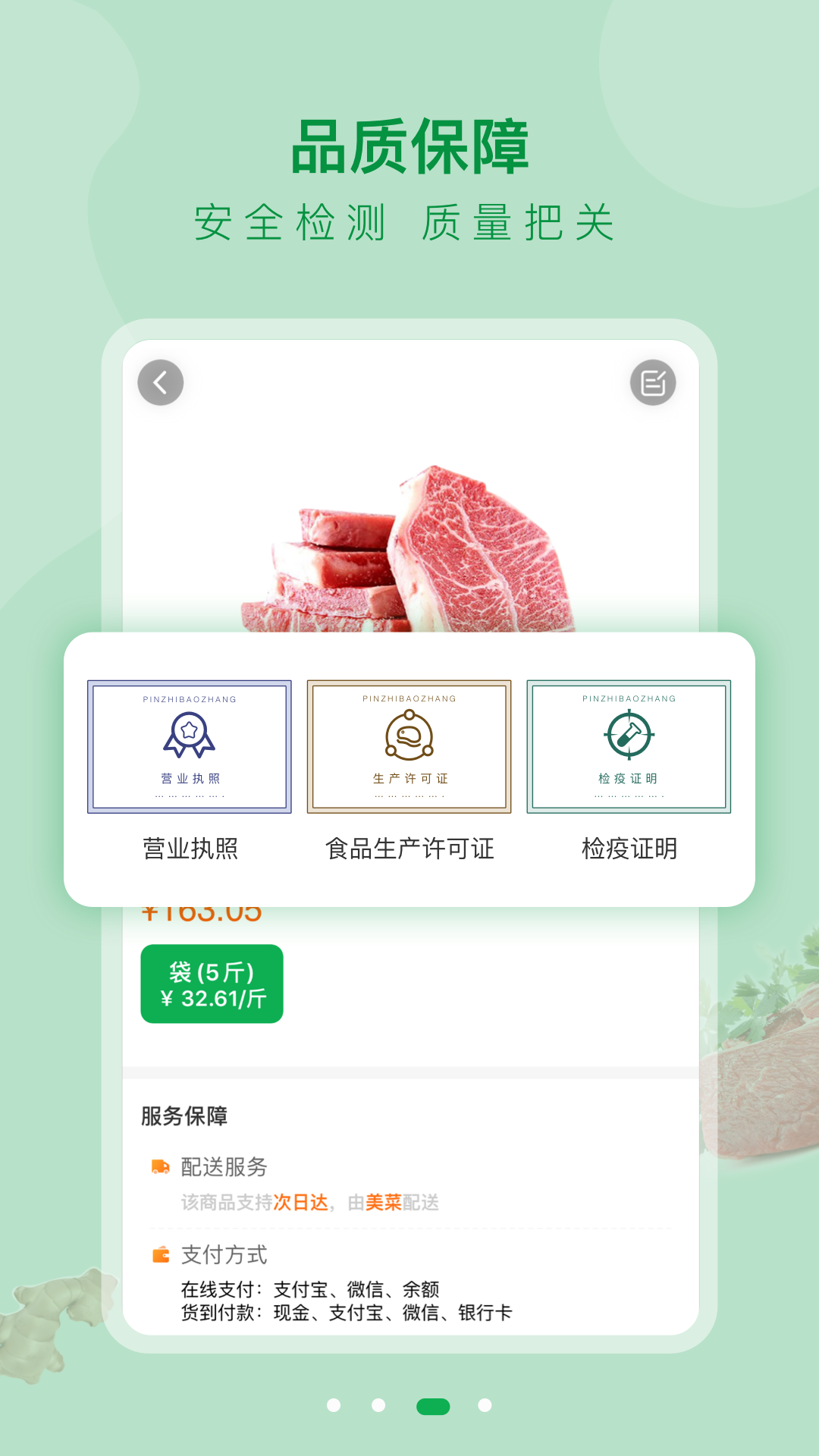Click the 次日达 delivery link
The image size is (819, 1456).
point(302,1202)
